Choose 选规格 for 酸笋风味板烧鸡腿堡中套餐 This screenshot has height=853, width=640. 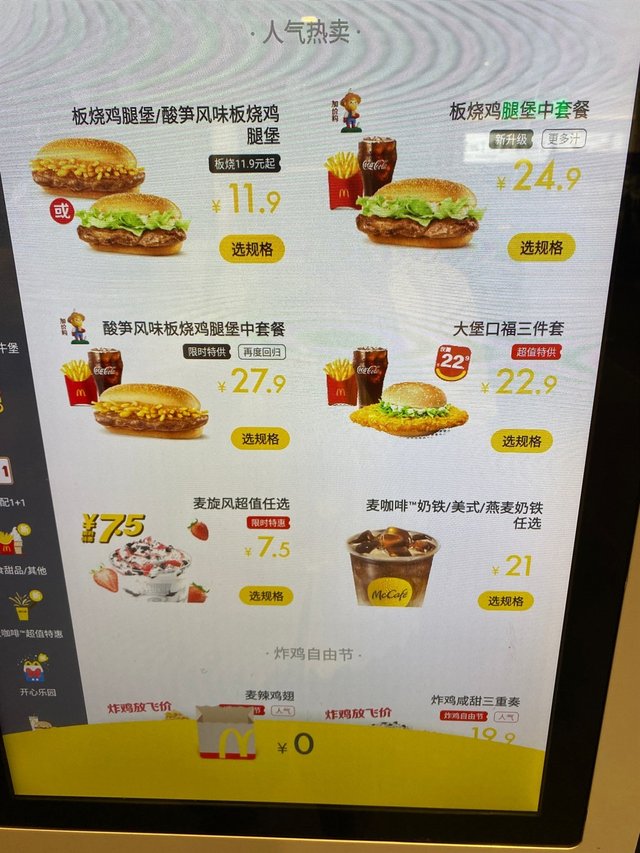(x=260, y=438)
